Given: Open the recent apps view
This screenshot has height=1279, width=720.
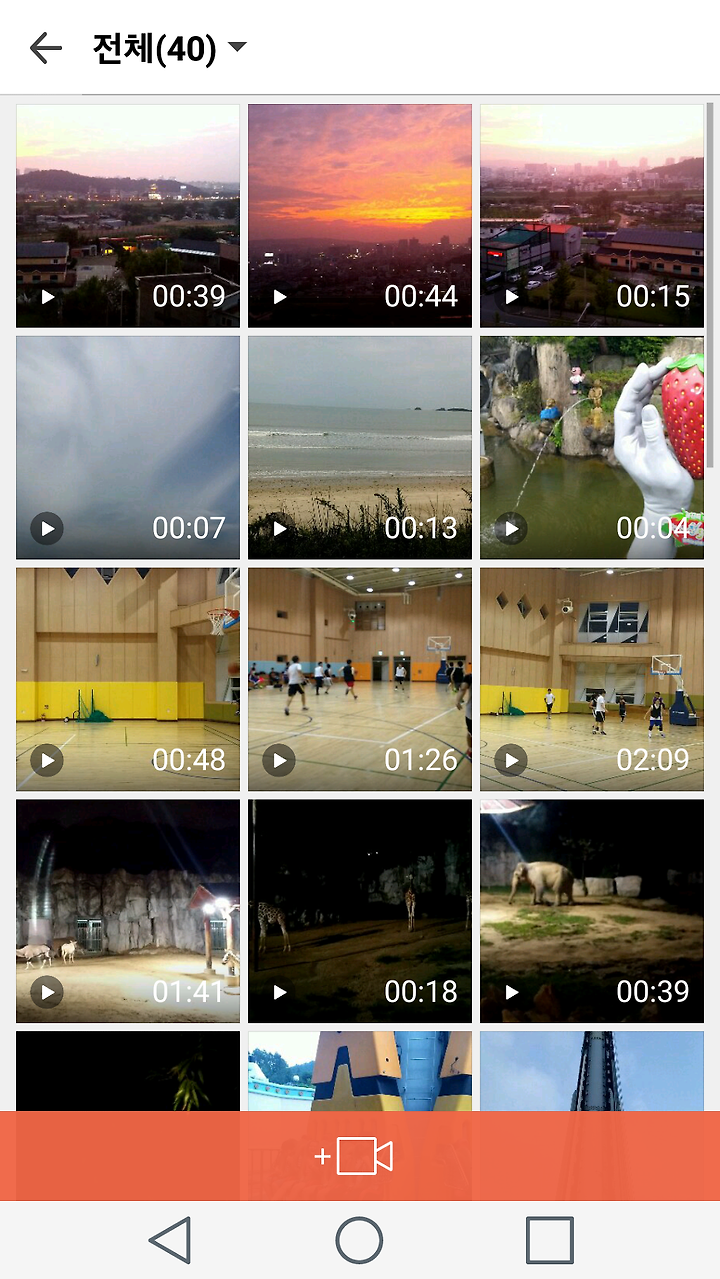Looking at the screenshot, I should pos(550,1240).
